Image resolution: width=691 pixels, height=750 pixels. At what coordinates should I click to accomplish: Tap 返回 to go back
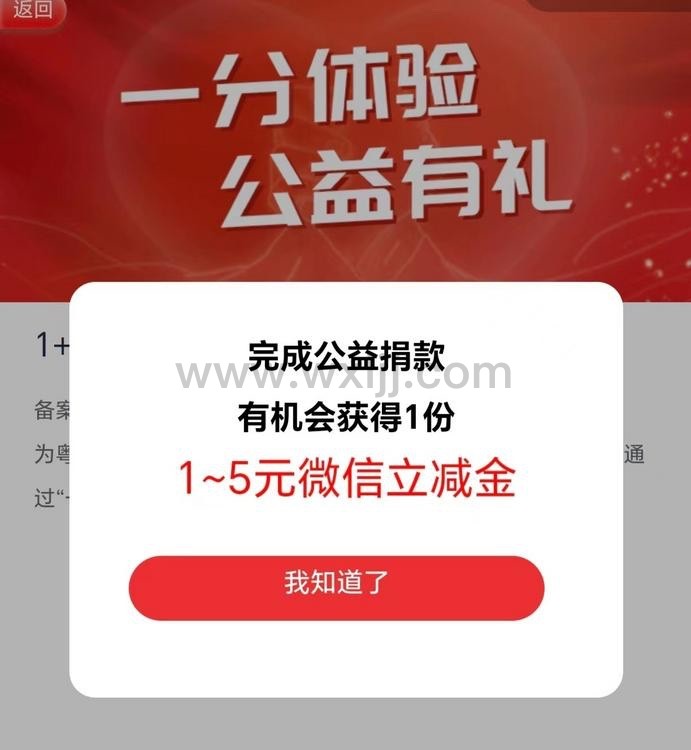click(32, 10)
